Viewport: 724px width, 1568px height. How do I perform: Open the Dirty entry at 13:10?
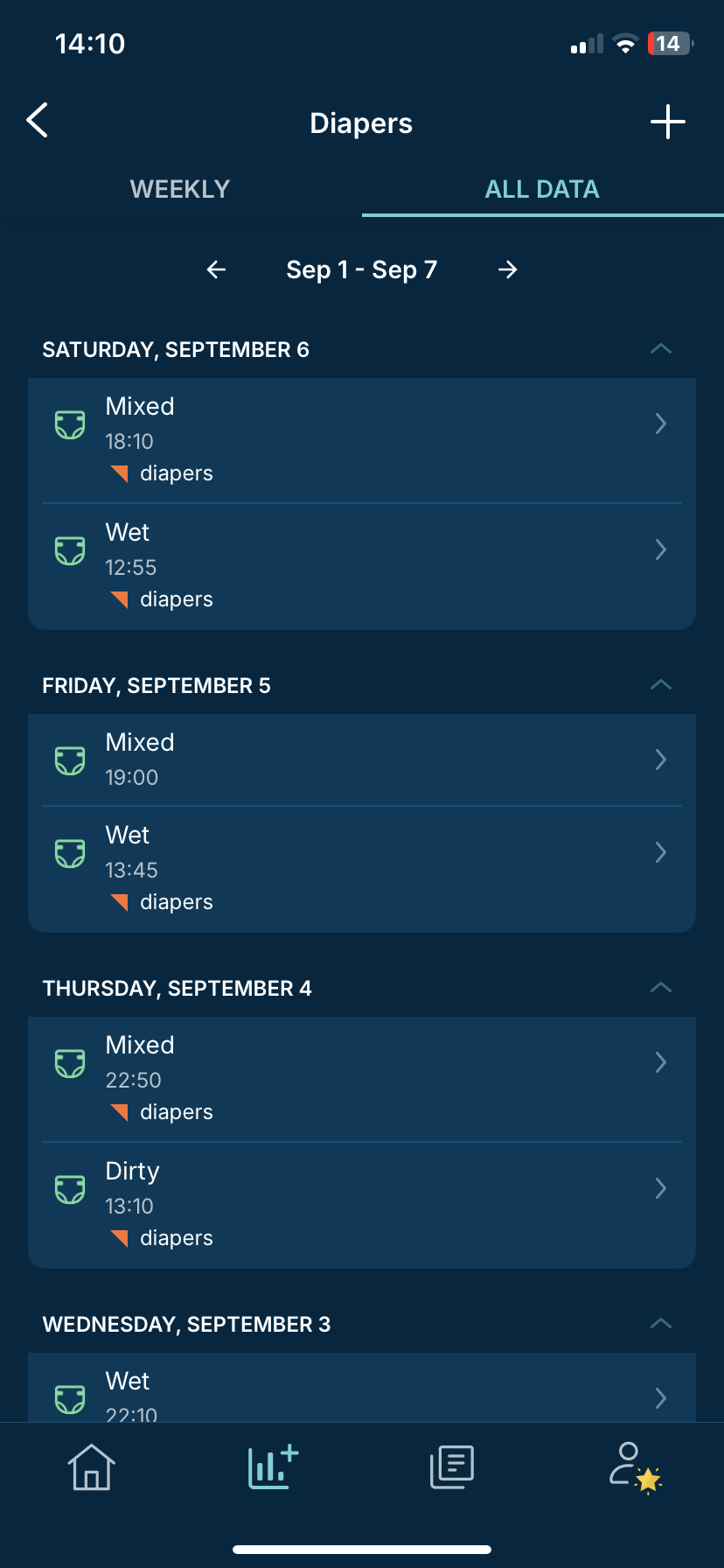coord(362,1205)
